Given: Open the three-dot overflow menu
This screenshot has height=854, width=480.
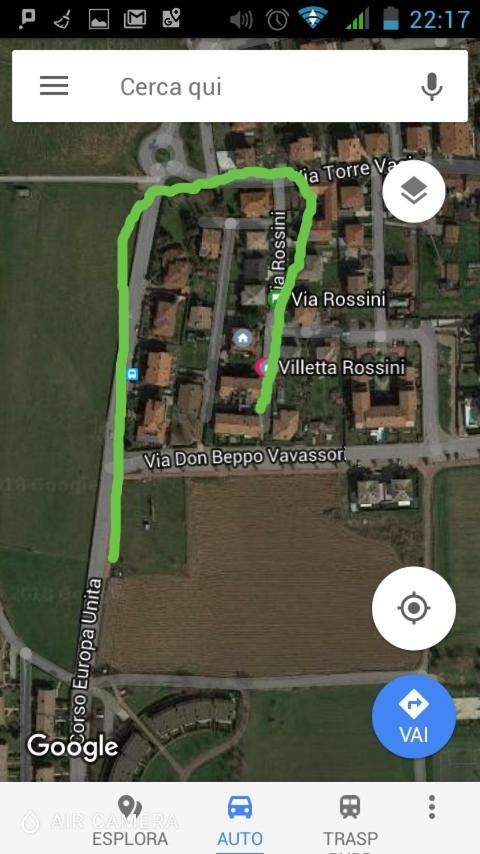Looking at the screenshot, I should coord(432,807).
